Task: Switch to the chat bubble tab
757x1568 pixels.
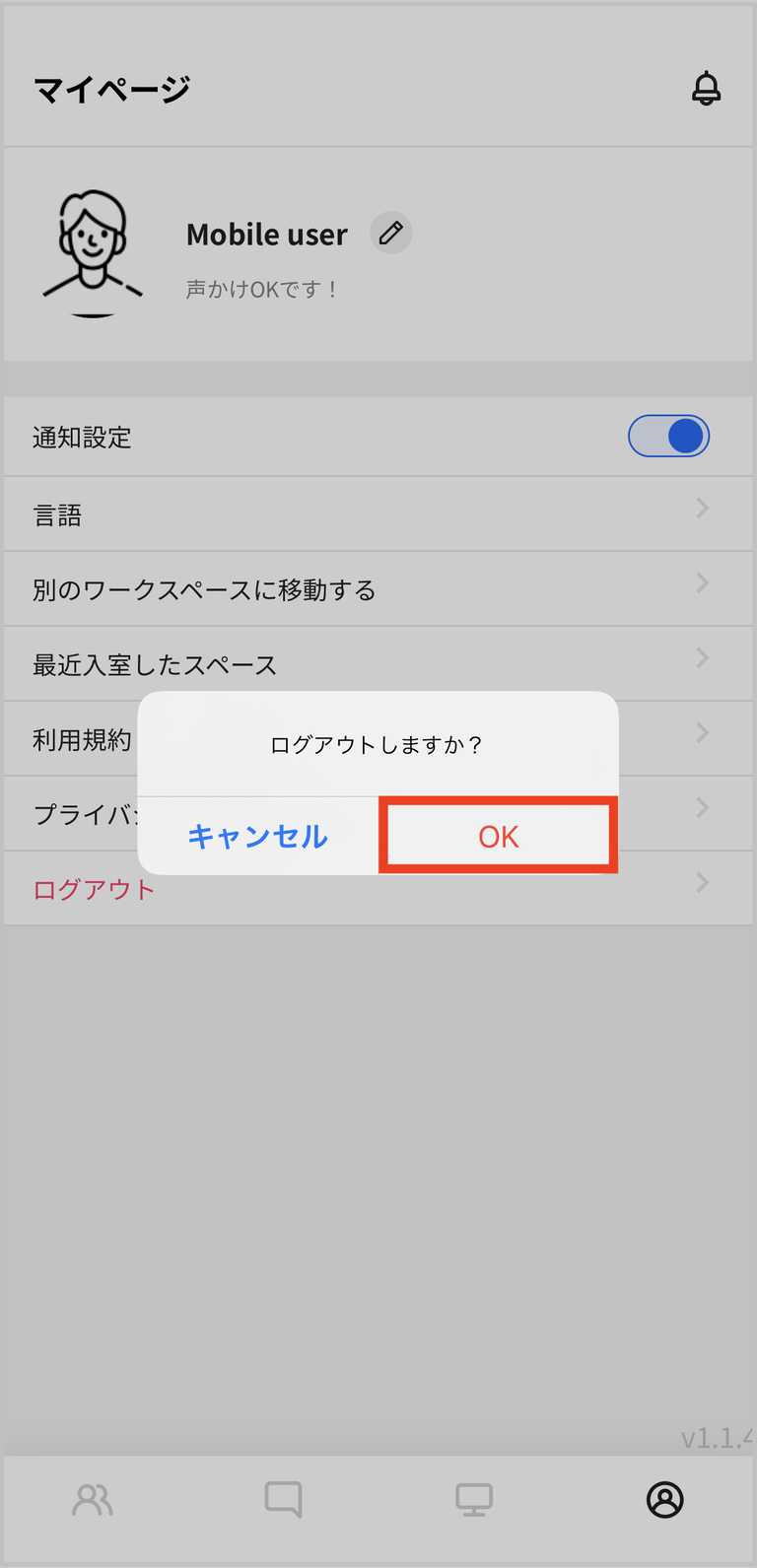Action: point(283,1500)
